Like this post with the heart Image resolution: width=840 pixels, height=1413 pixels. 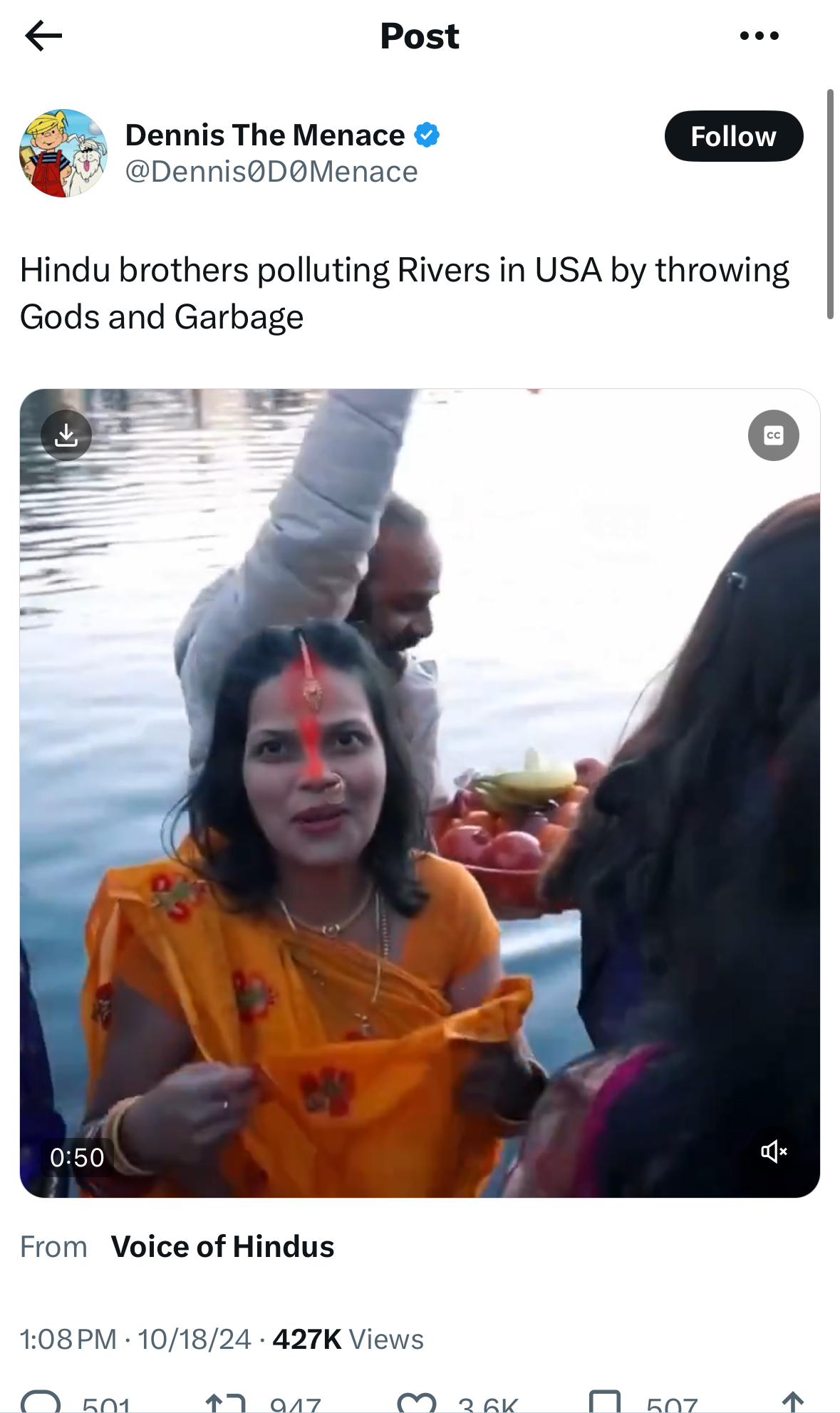(417, 1402)
